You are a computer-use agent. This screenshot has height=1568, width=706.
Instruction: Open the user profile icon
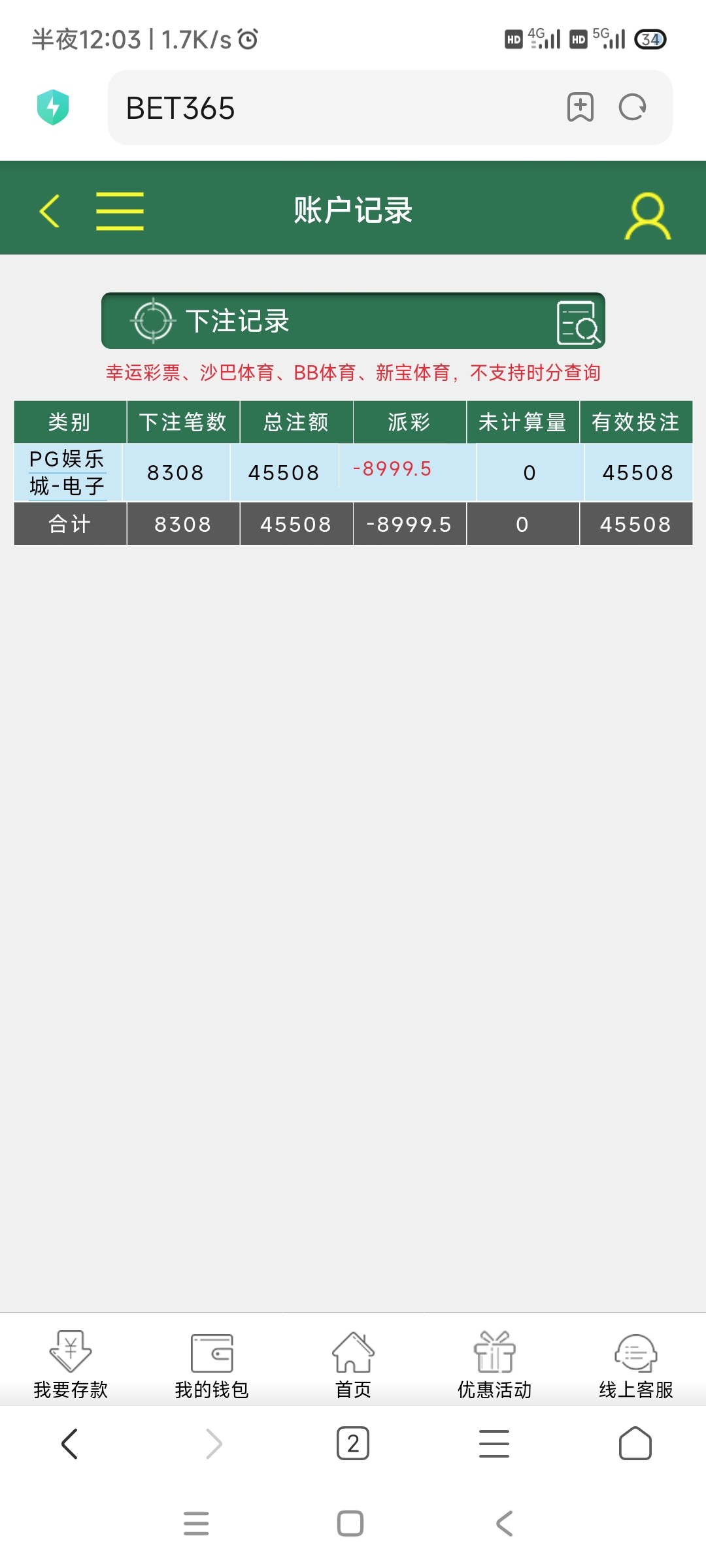point(647,215)
